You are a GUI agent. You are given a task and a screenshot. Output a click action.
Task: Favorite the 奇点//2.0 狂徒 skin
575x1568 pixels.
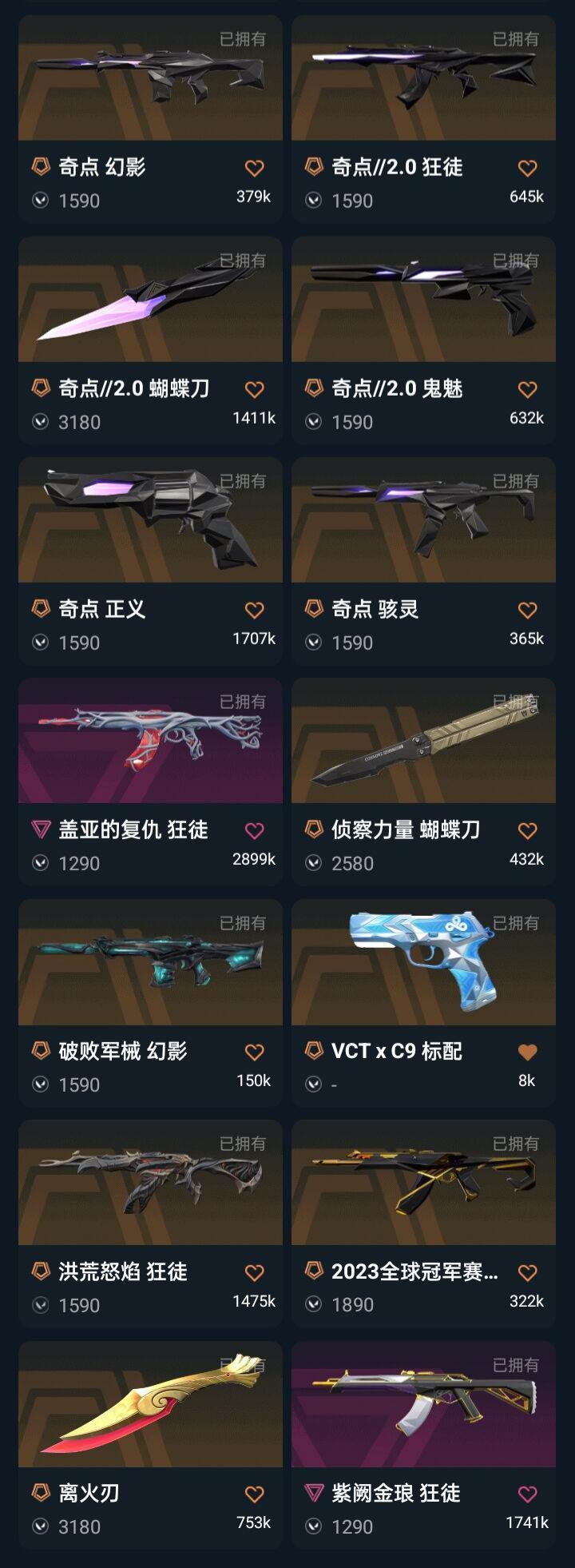click(527, 168)
